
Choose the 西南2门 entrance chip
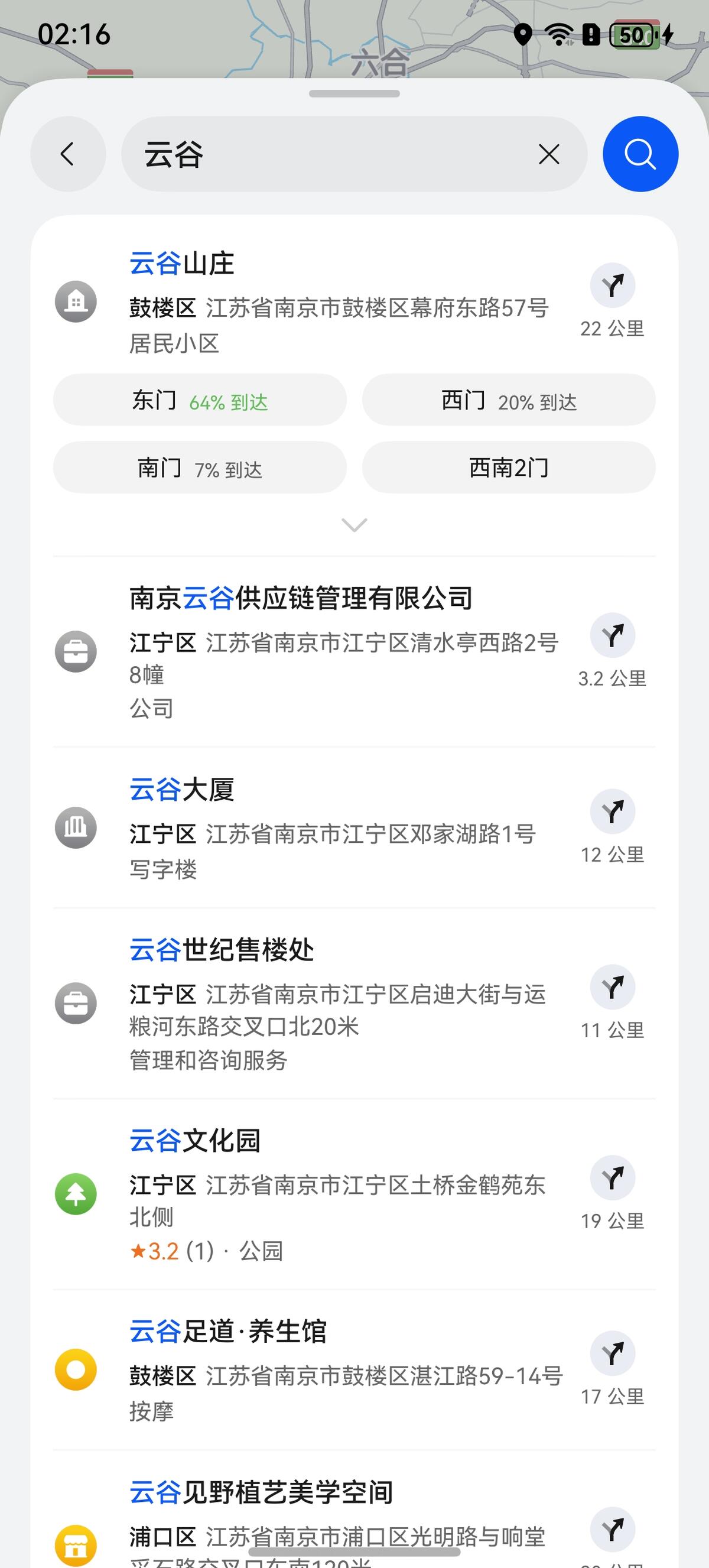click(x=508, y=468)
